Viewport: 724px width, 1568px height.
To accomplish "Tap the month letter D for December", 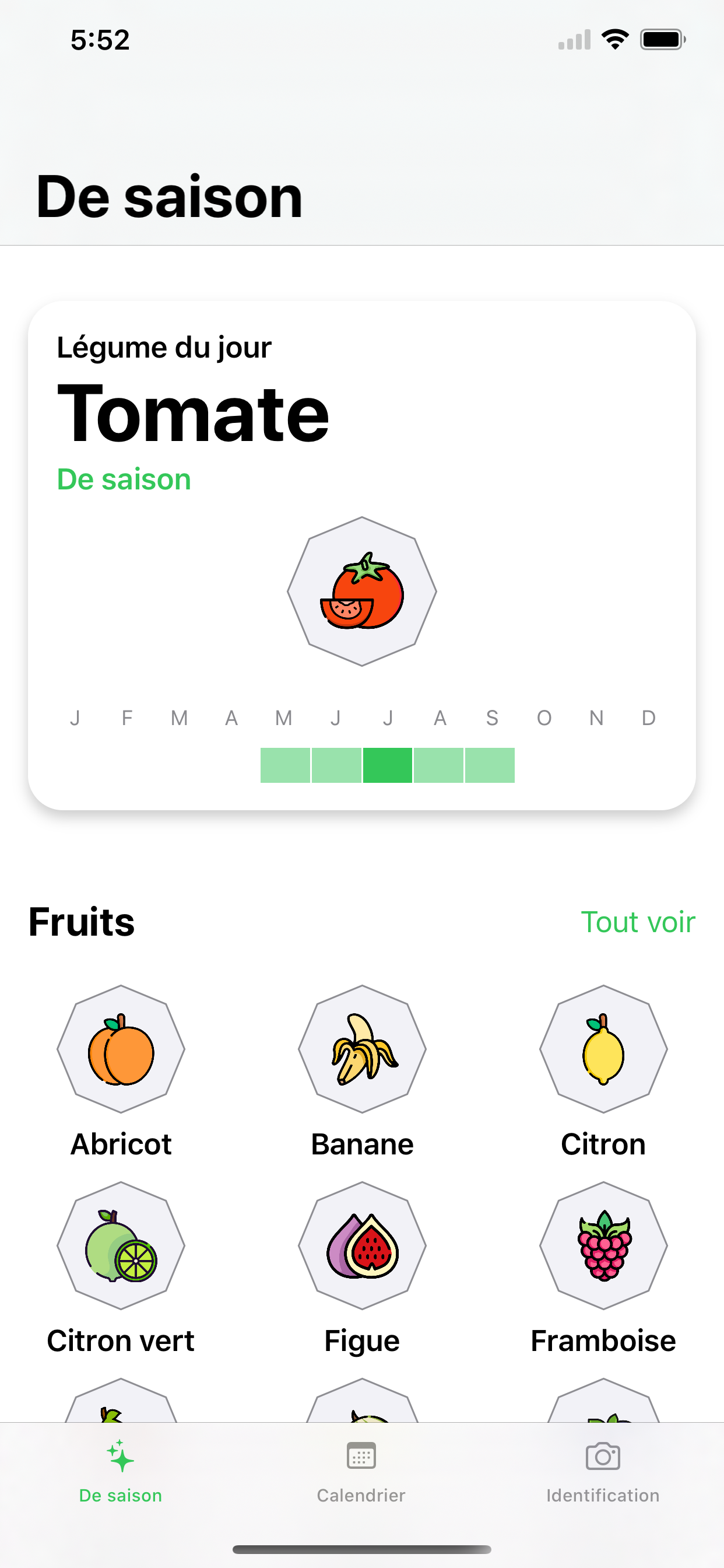I will [649, 718].
